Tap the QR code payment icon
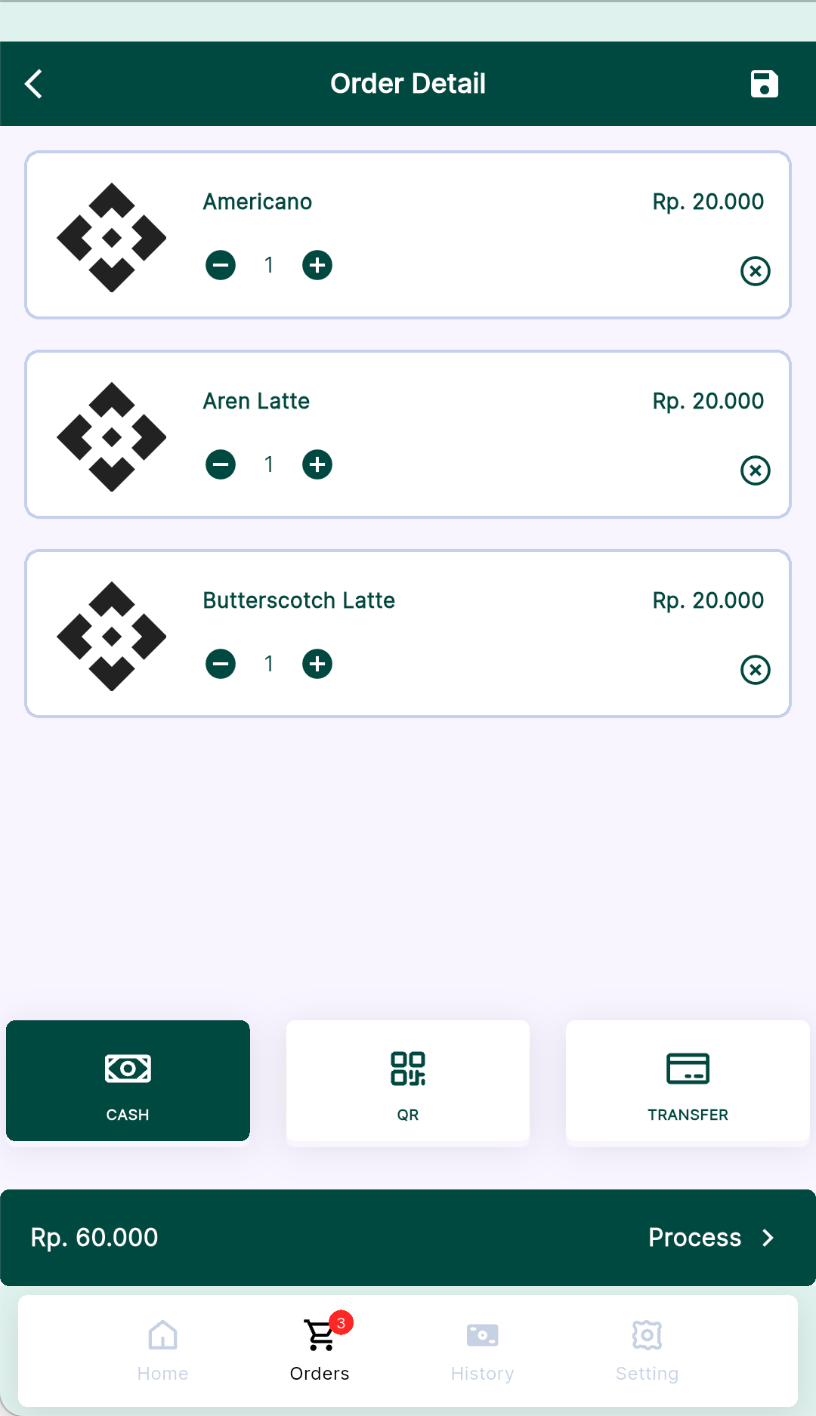This screenshot has height=1416, width=816. 407,1068
